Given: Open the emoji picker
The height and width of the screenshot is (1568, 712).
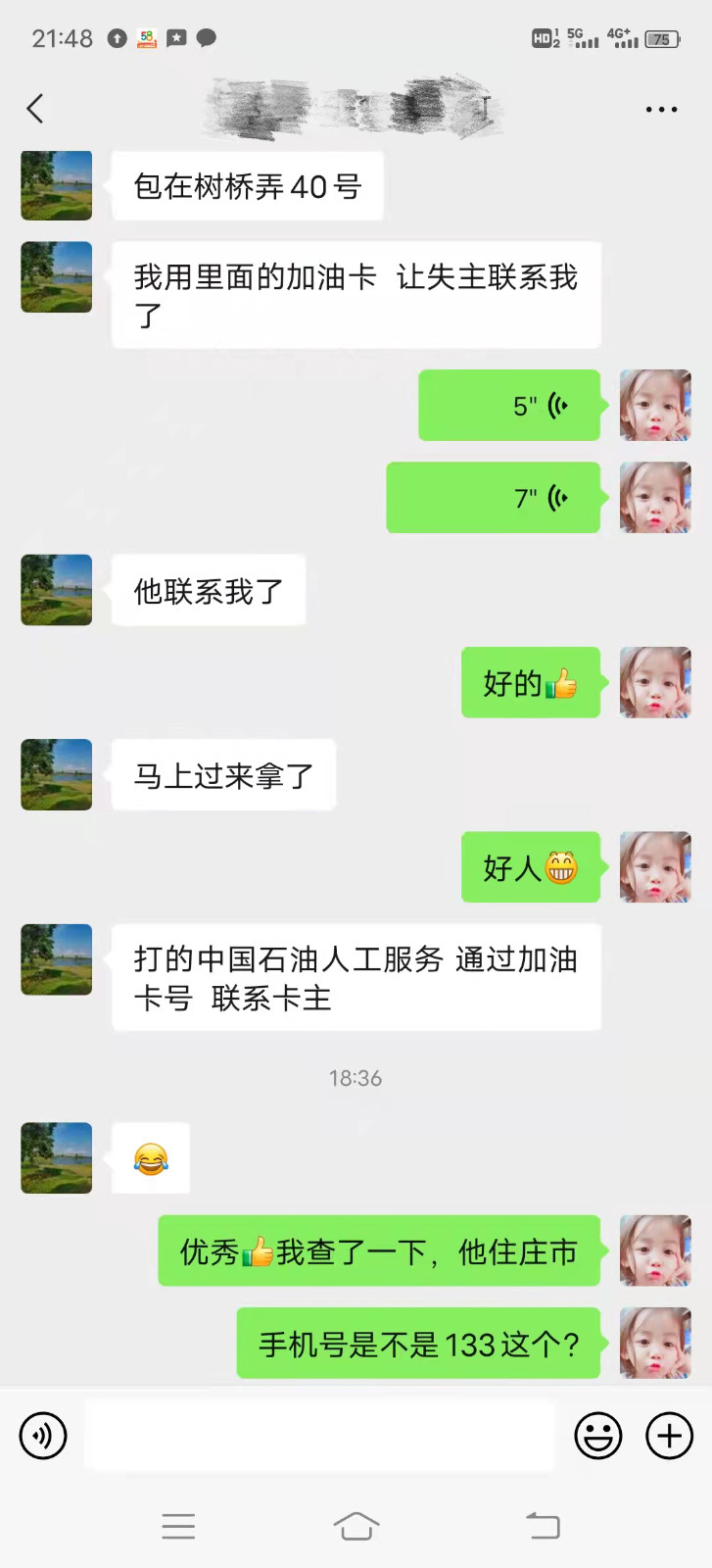Looking at the screenshot, I should (x=597, y=1436).
